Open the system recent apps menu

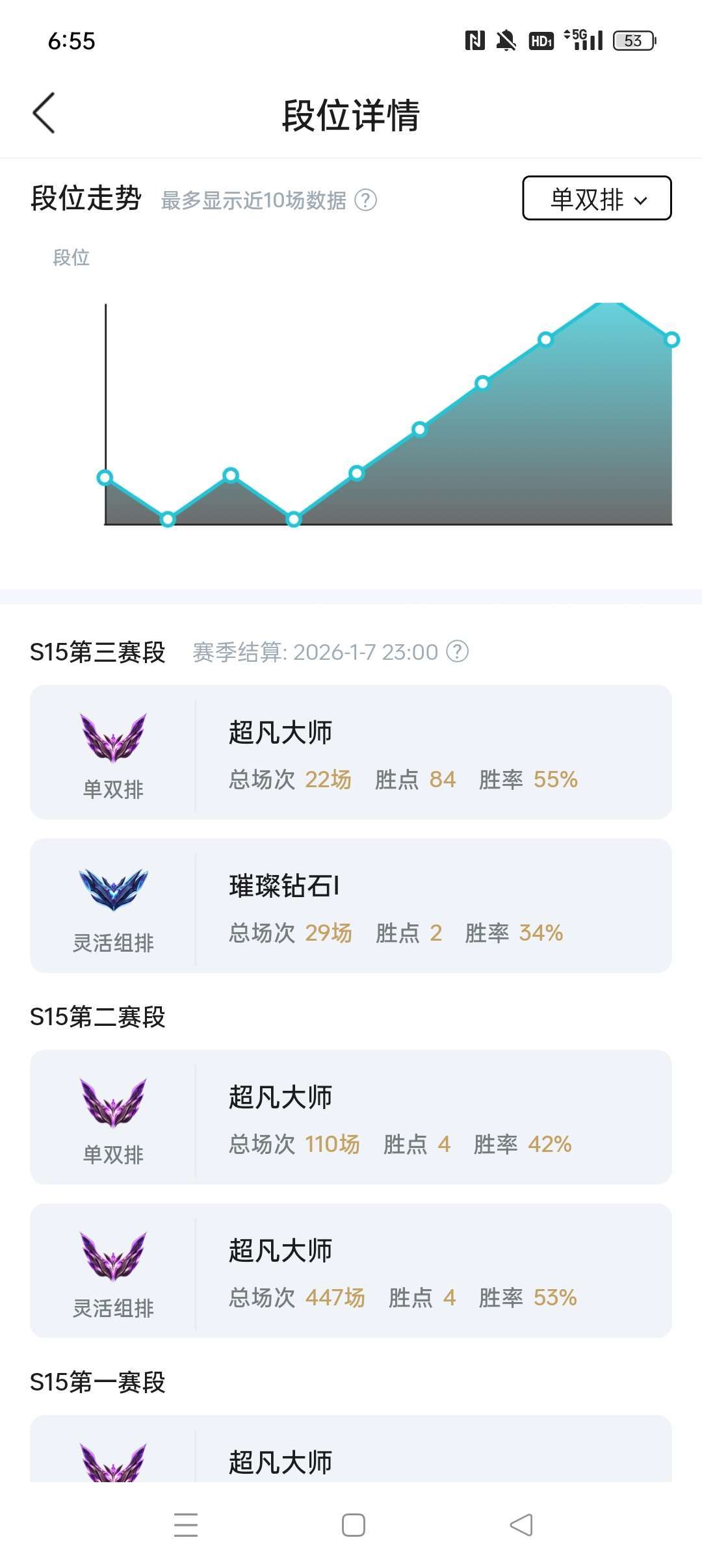coord(186,1524)
